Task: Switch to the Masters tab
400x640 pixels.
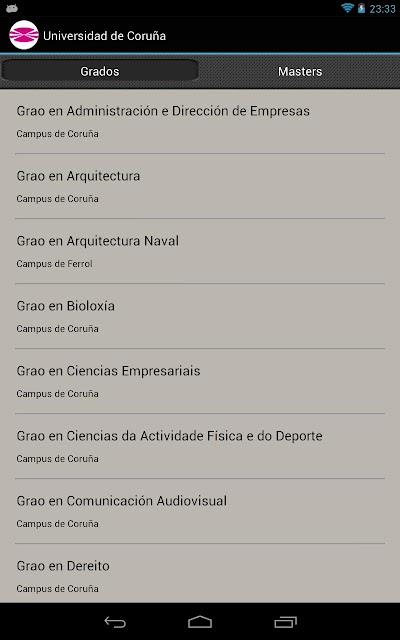Action: [300, 71]
